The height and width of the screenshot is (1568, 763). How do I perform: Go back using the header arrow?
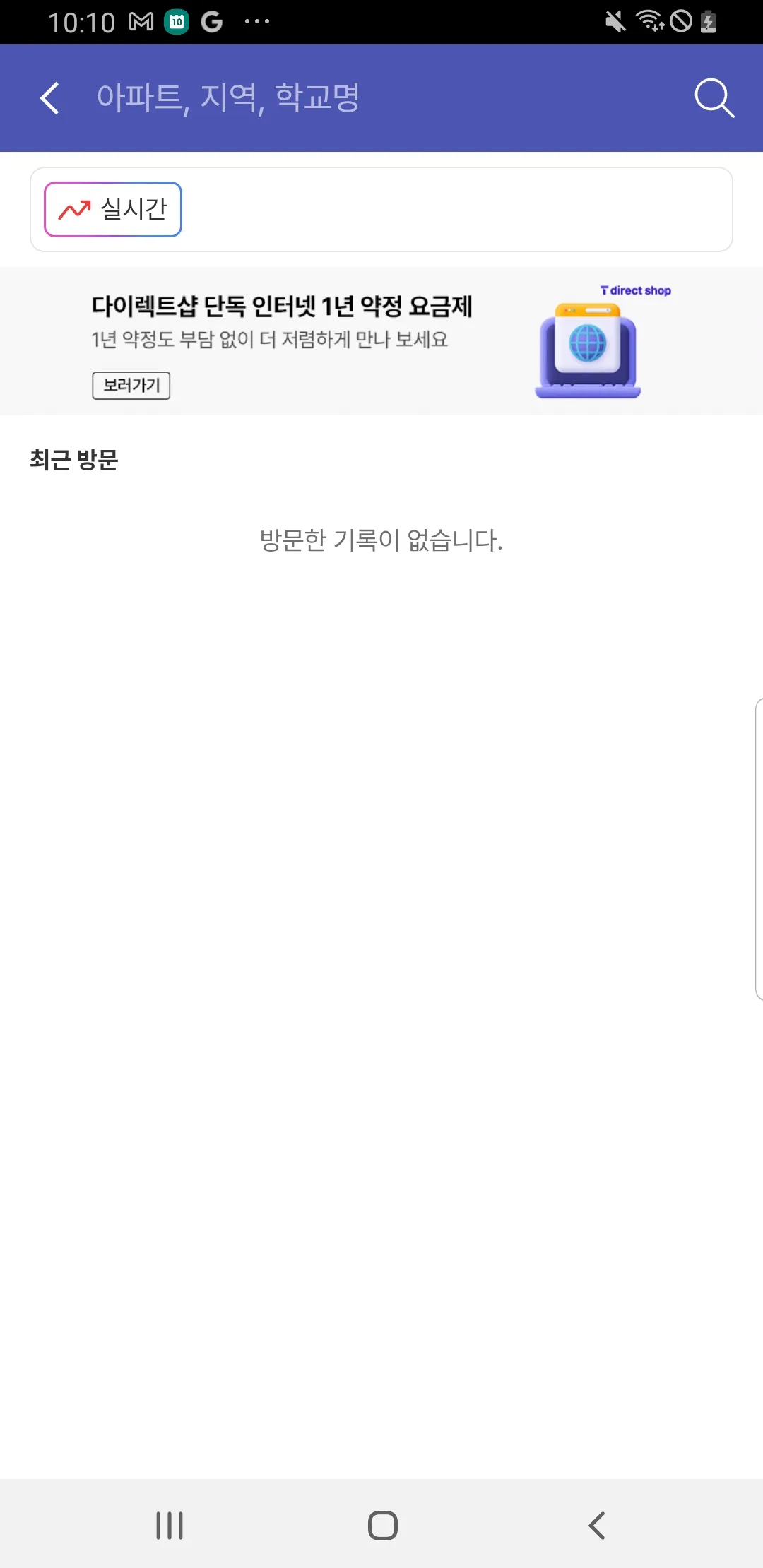point(49,98)
